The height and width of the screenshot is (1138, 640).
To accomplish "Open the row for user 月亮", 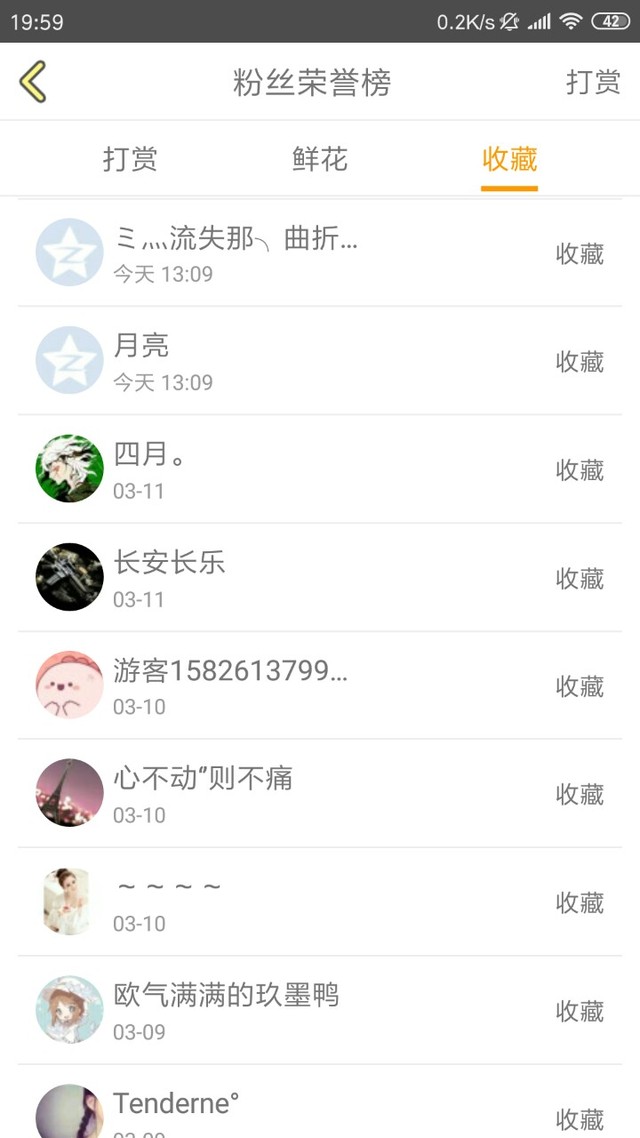I will (x=320, y=361).
